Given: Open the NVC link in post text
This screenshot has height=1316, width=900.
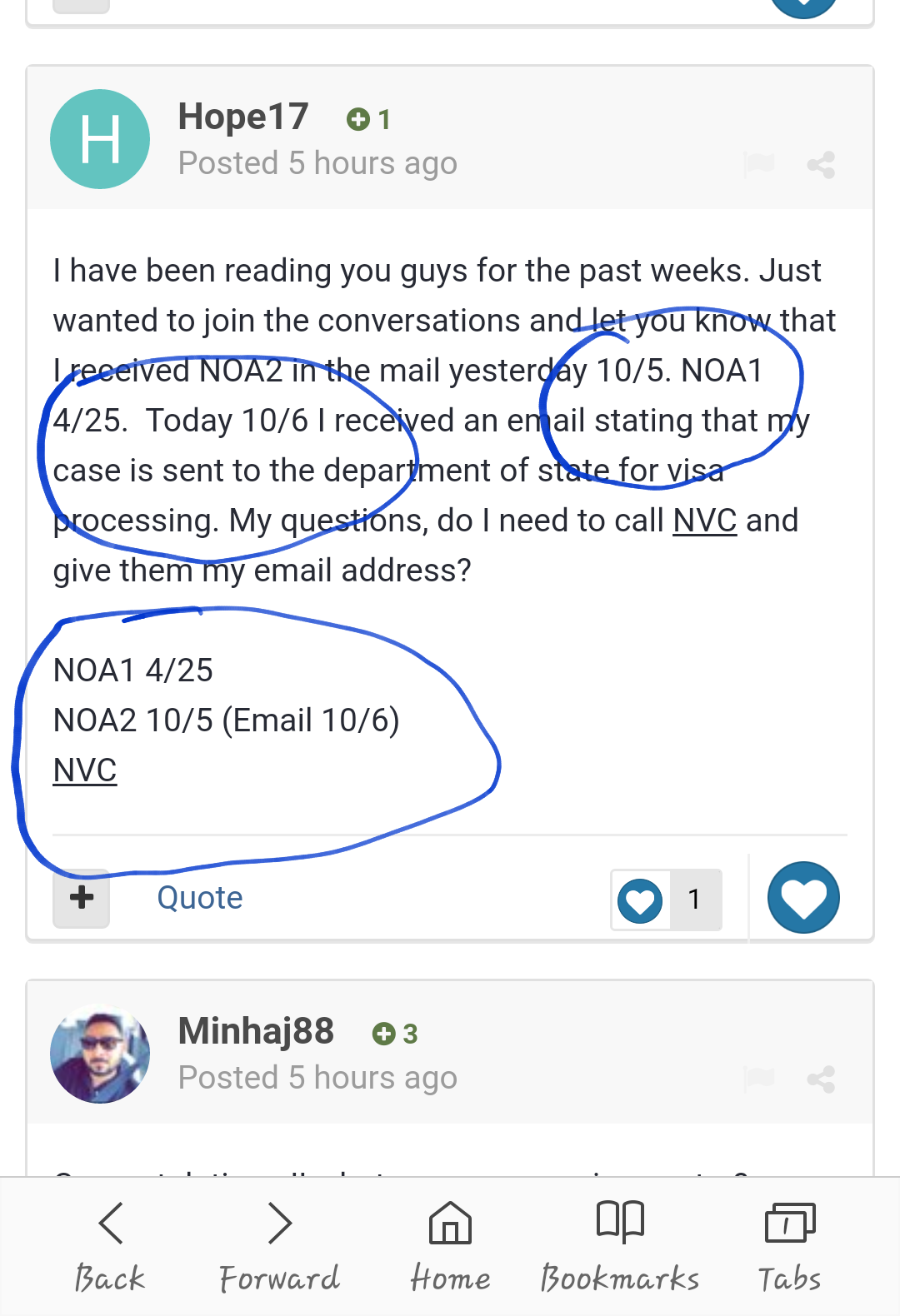Looking at the screenshot, I should [704, 521].
